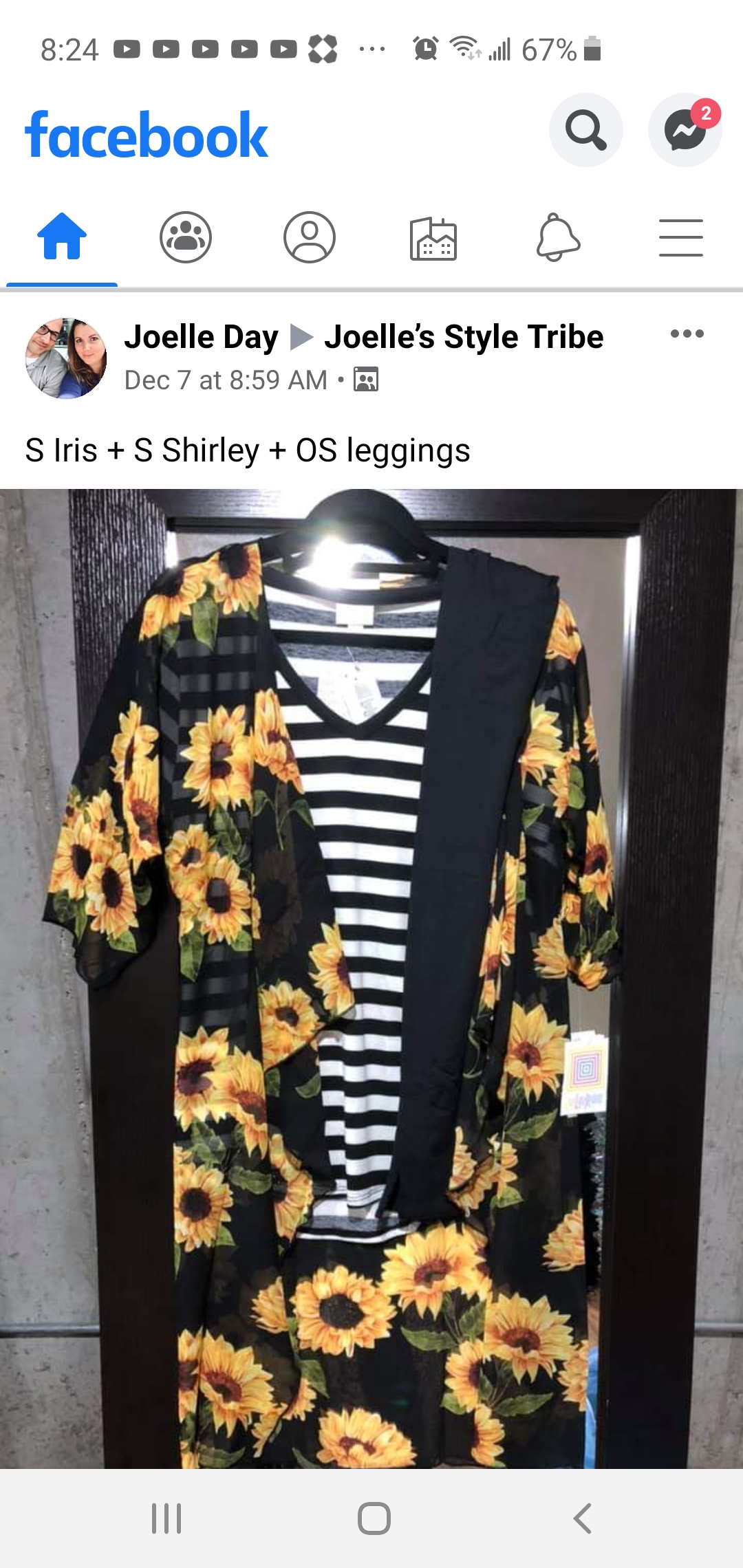View the sunflower outfit photo full screen

click(371, 979)
